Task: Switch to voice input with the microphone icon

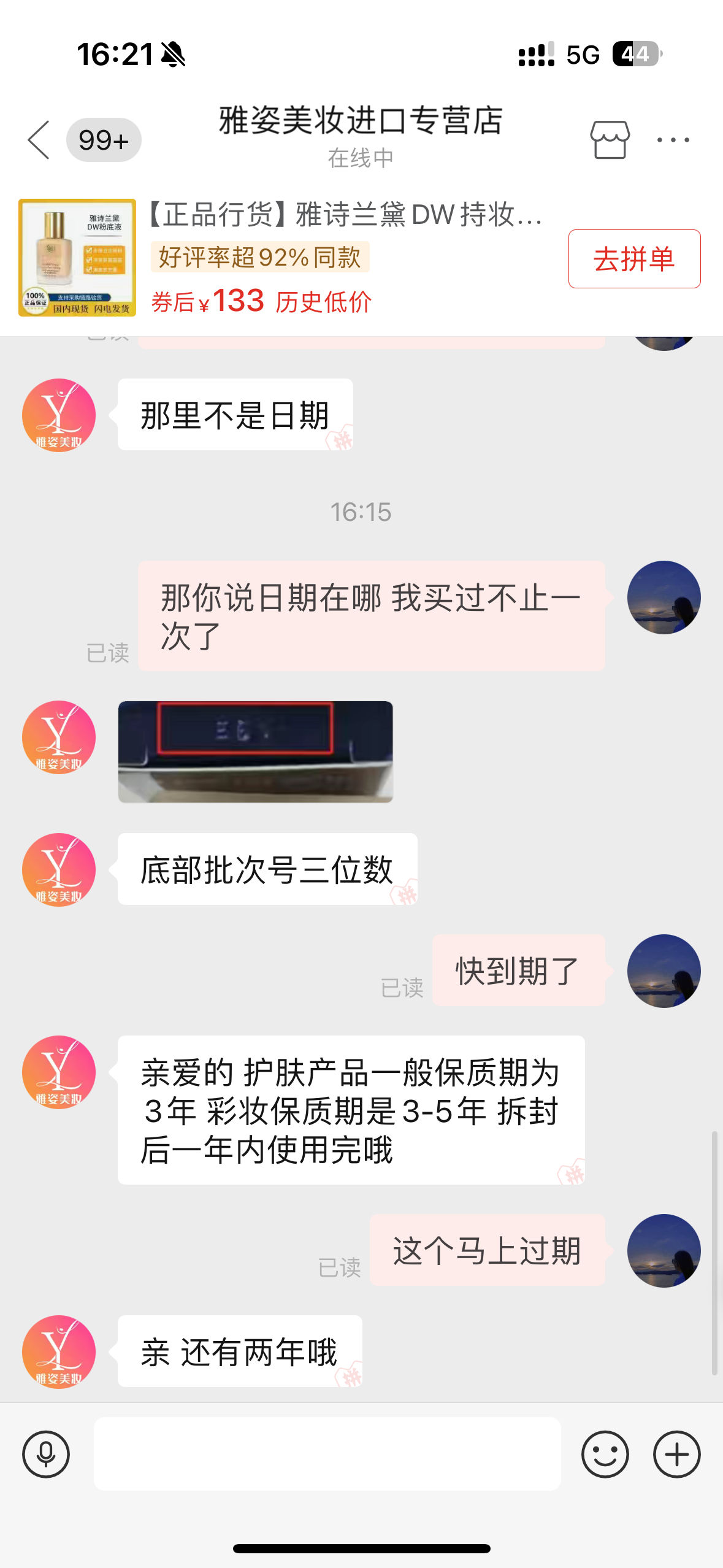Action: pos(46,1454)
